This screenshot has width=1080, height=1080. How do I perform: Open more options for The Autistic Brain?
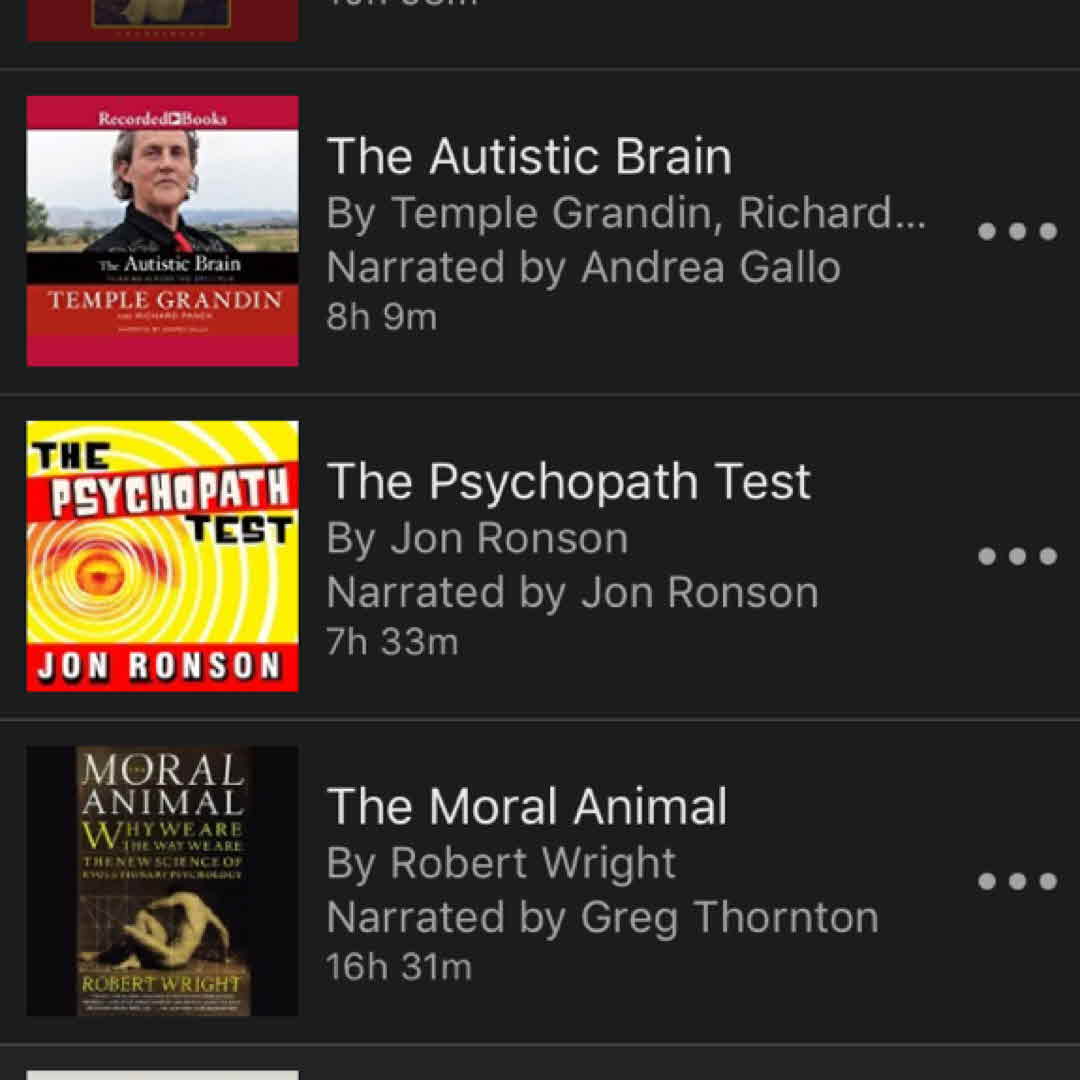1017,232
